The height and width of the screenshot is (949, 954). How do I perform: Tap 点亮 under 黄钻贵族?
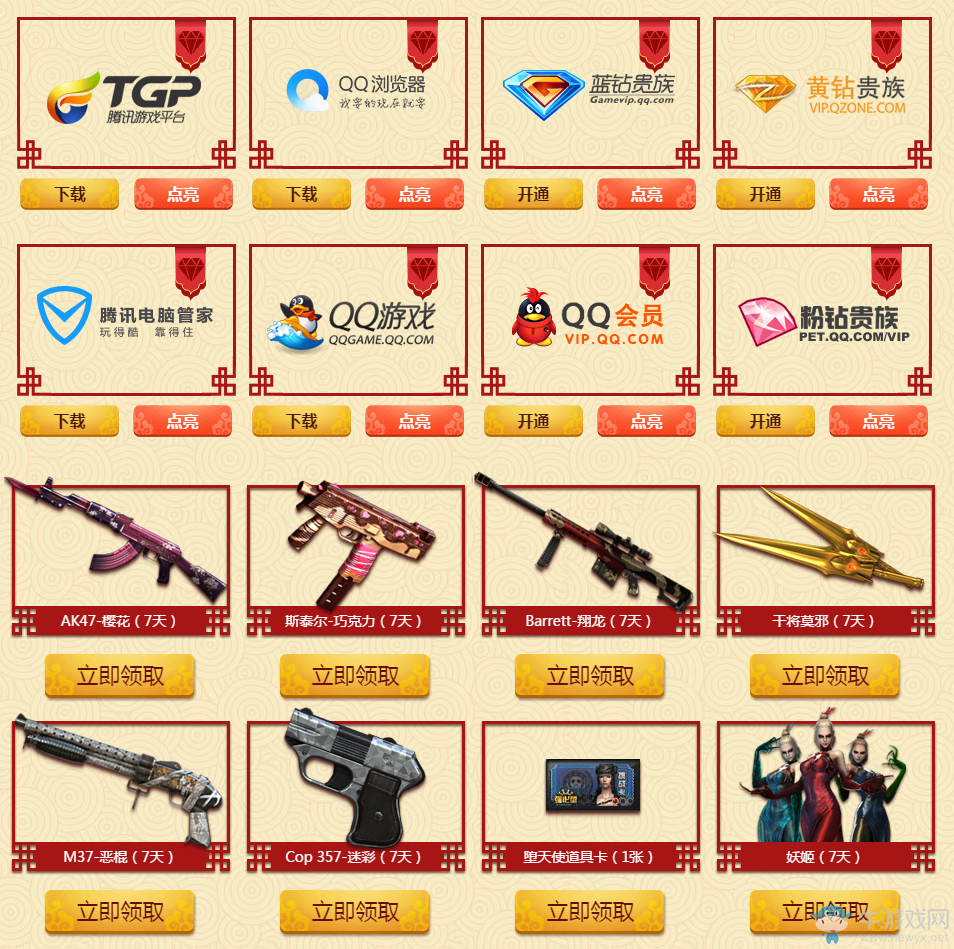click(x=878, y=194)
